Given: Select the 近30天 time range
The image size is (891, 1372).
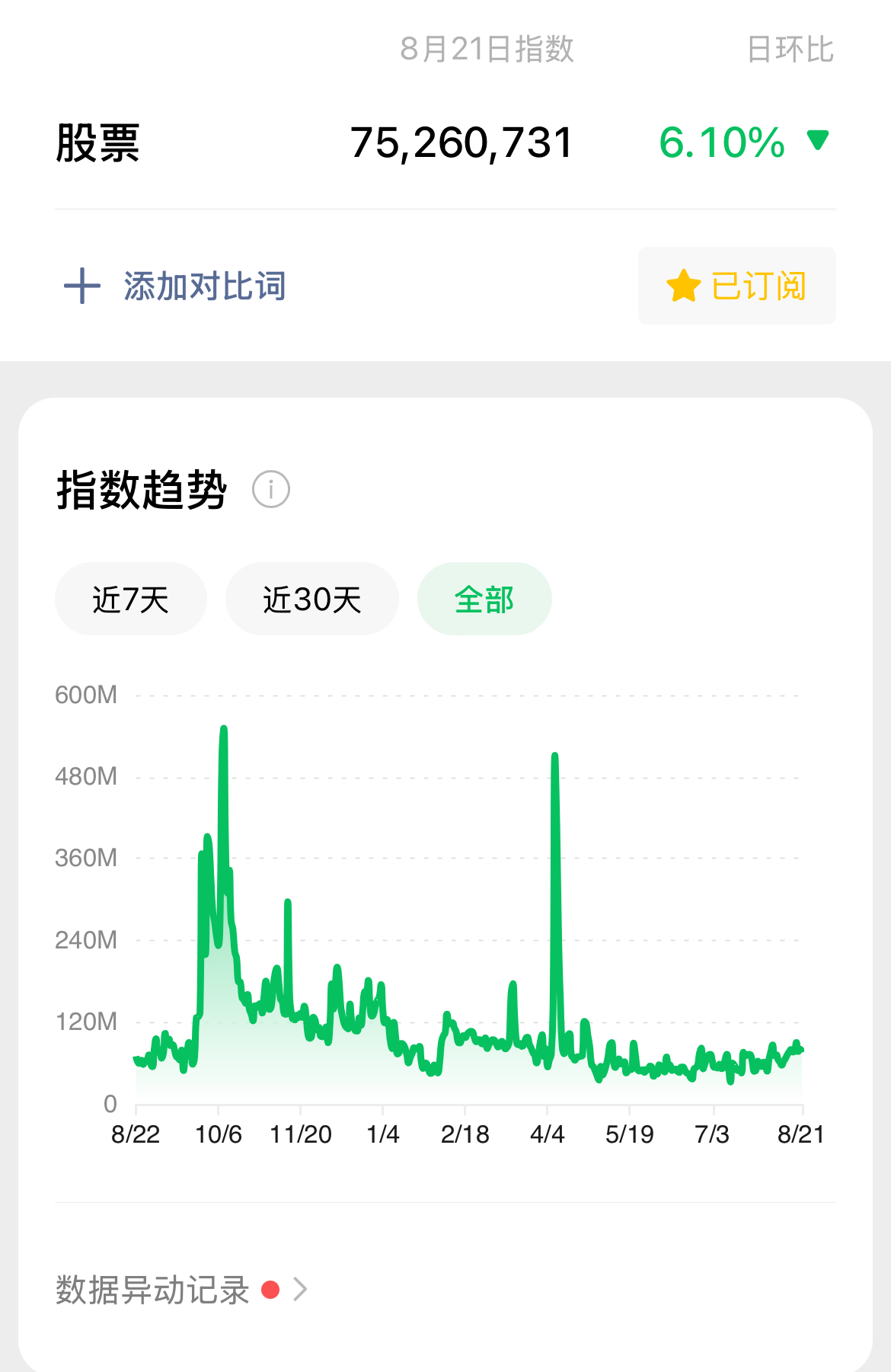Looking at the screenshot, I should pos(312,599).
